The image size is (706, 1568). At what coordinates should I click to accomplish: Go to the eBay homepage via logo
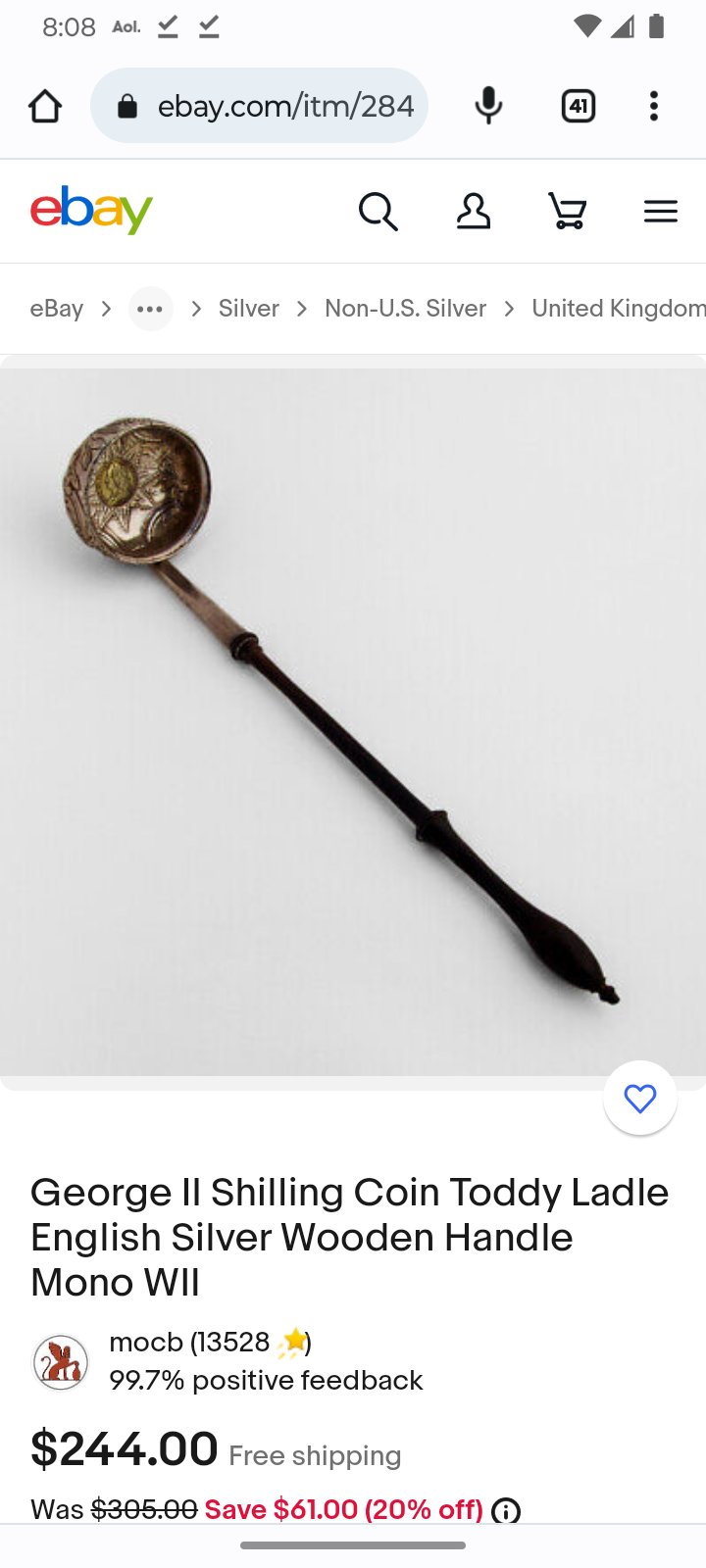(x=91, y=210)
